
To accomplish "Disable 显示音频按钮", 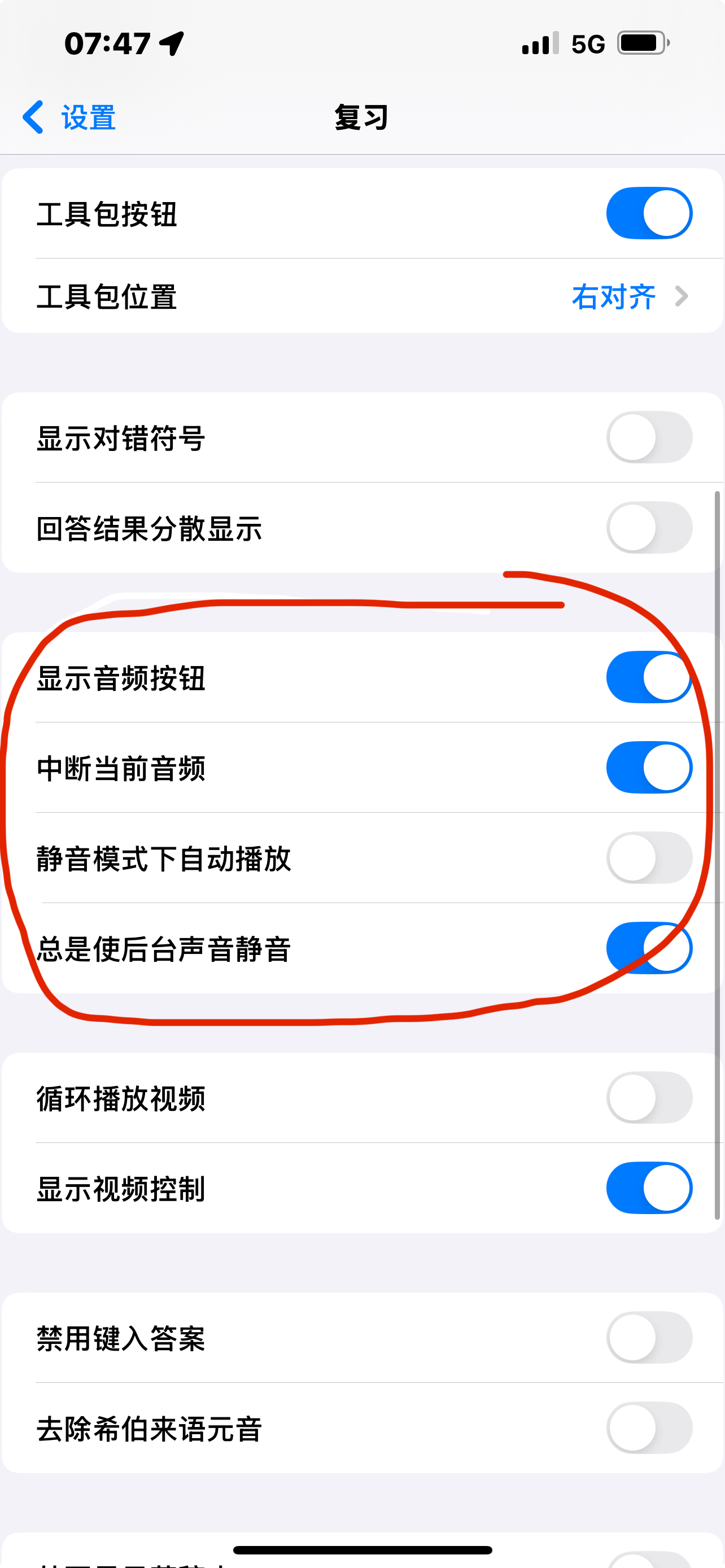I will (648, 677).
